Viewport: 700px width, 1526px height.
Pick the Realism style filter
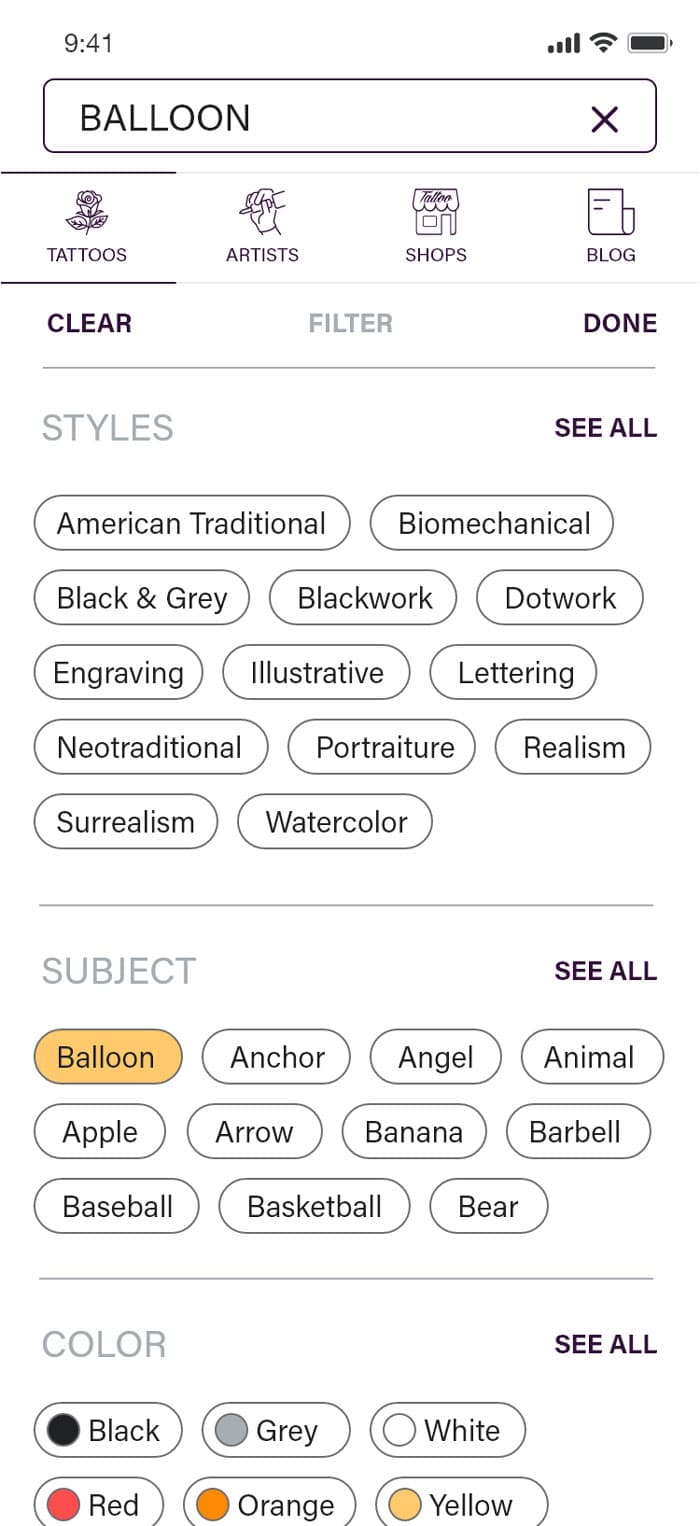click(573, 747)
